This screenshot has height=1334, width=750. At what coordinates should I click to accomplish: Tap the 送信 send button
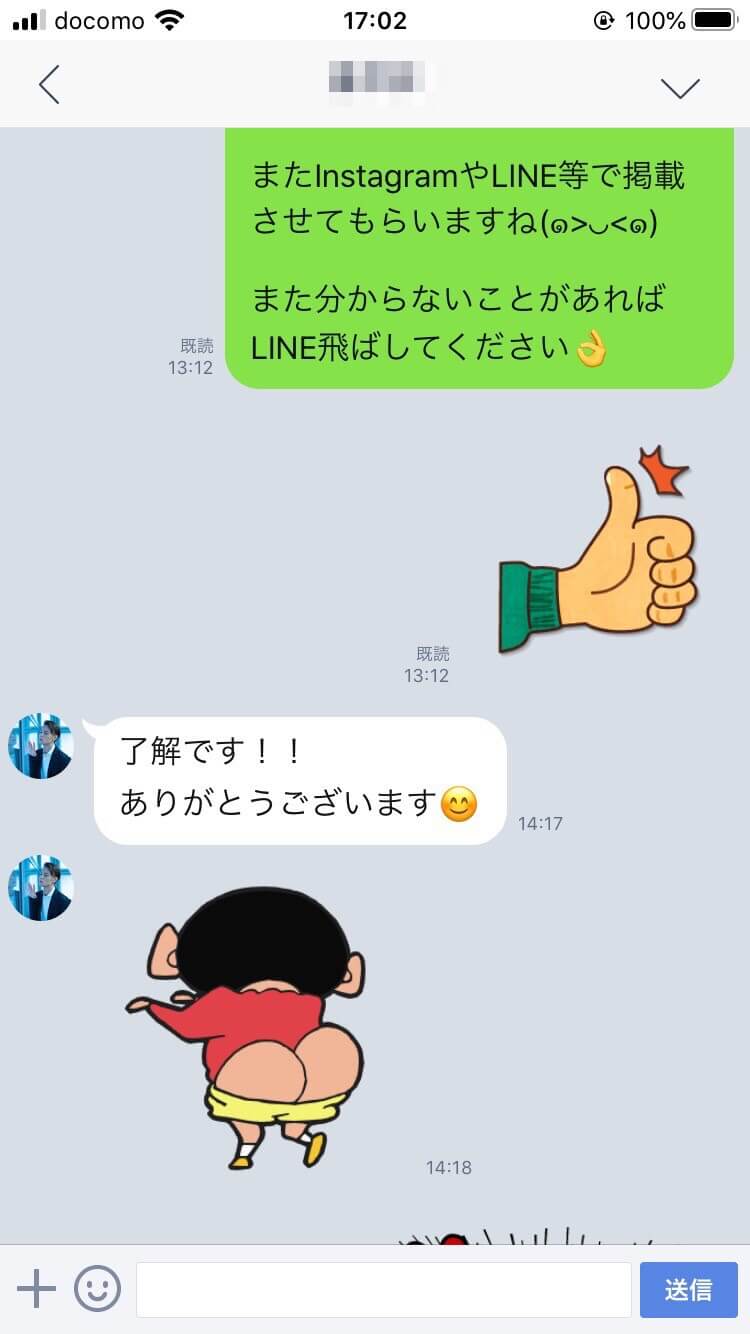pyautogui.click(x=688, y=1289)
